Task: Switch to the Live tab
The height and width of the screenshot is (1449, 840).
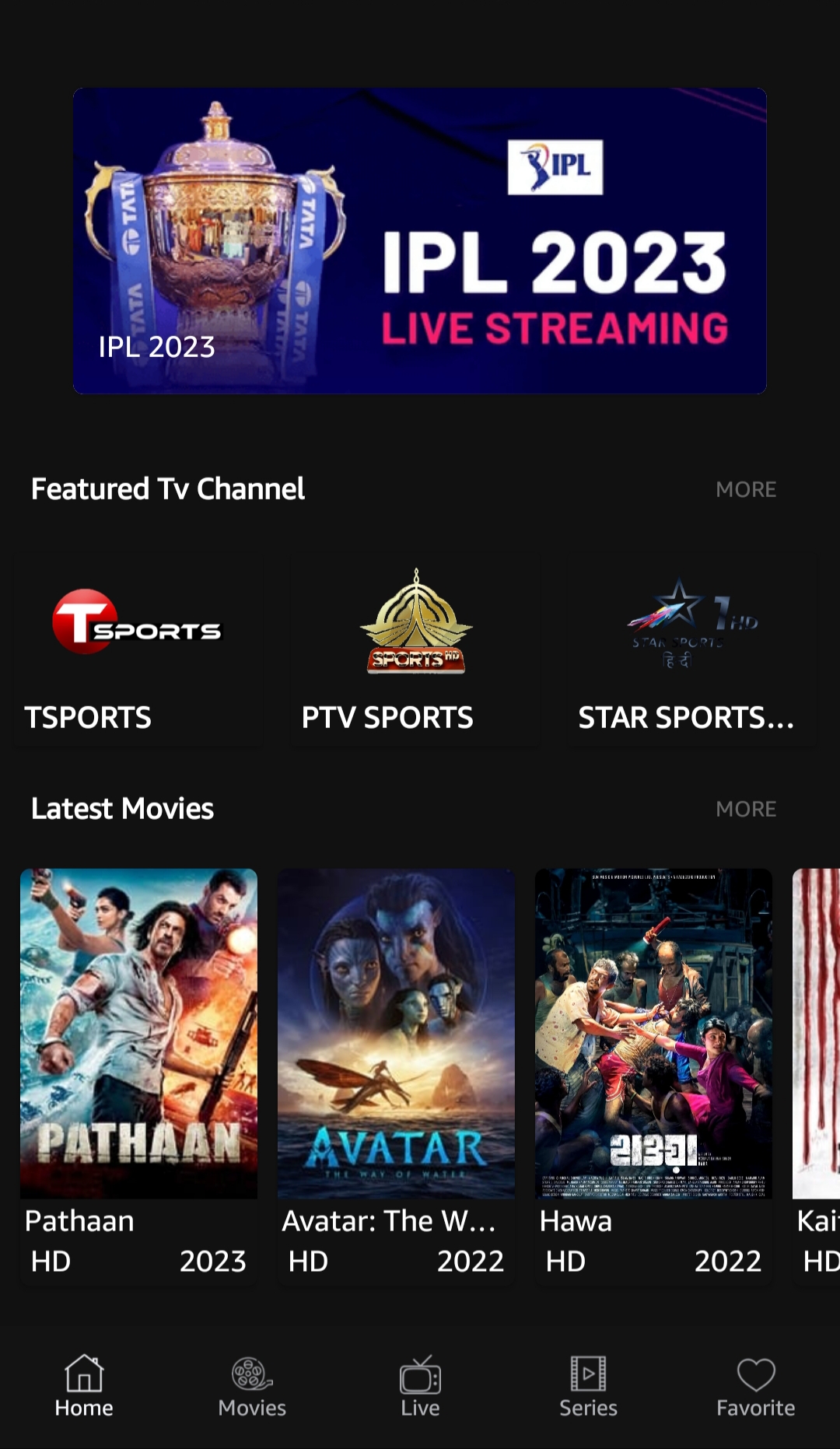Action: [x=420, y=1386]
